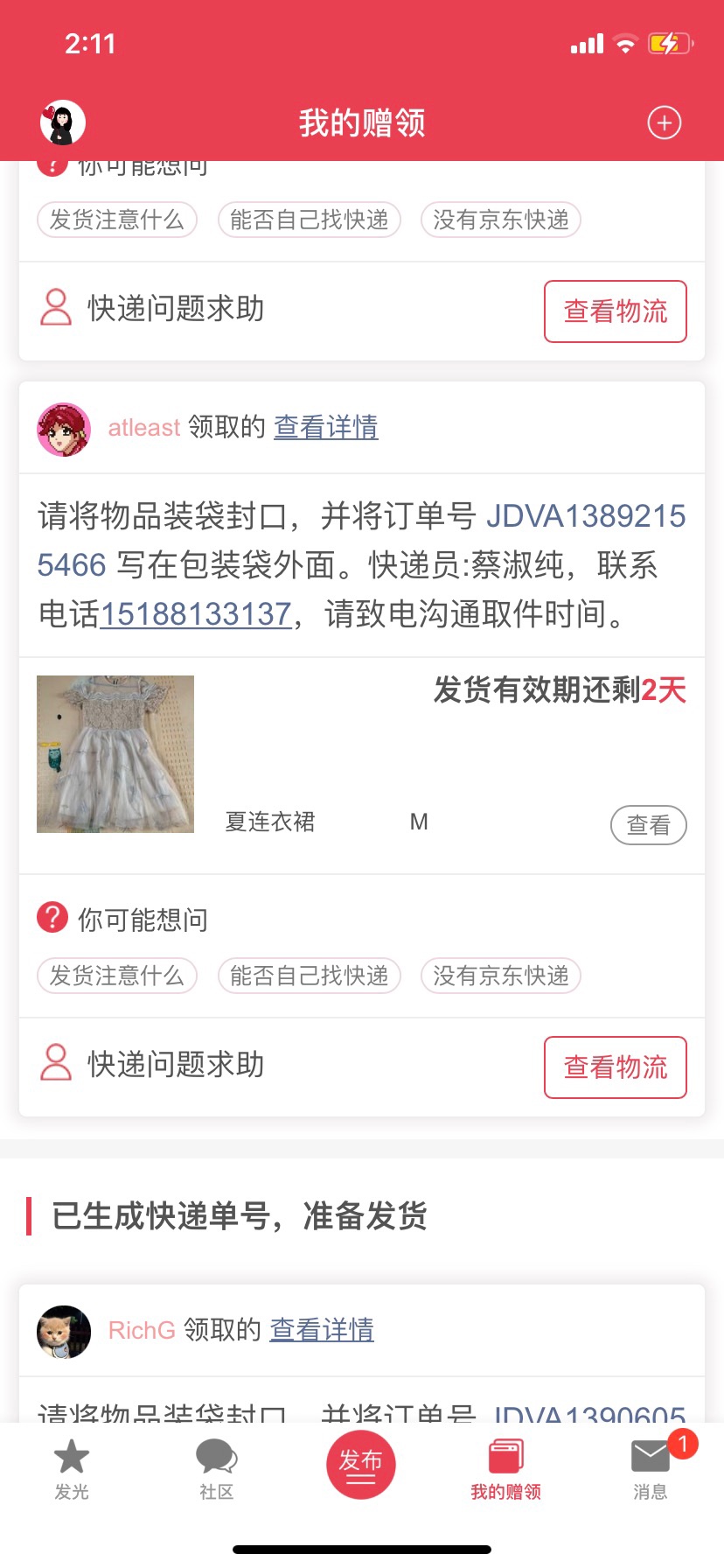
Task: Call courier number 15188133137
Action: (x=195, y=614)
